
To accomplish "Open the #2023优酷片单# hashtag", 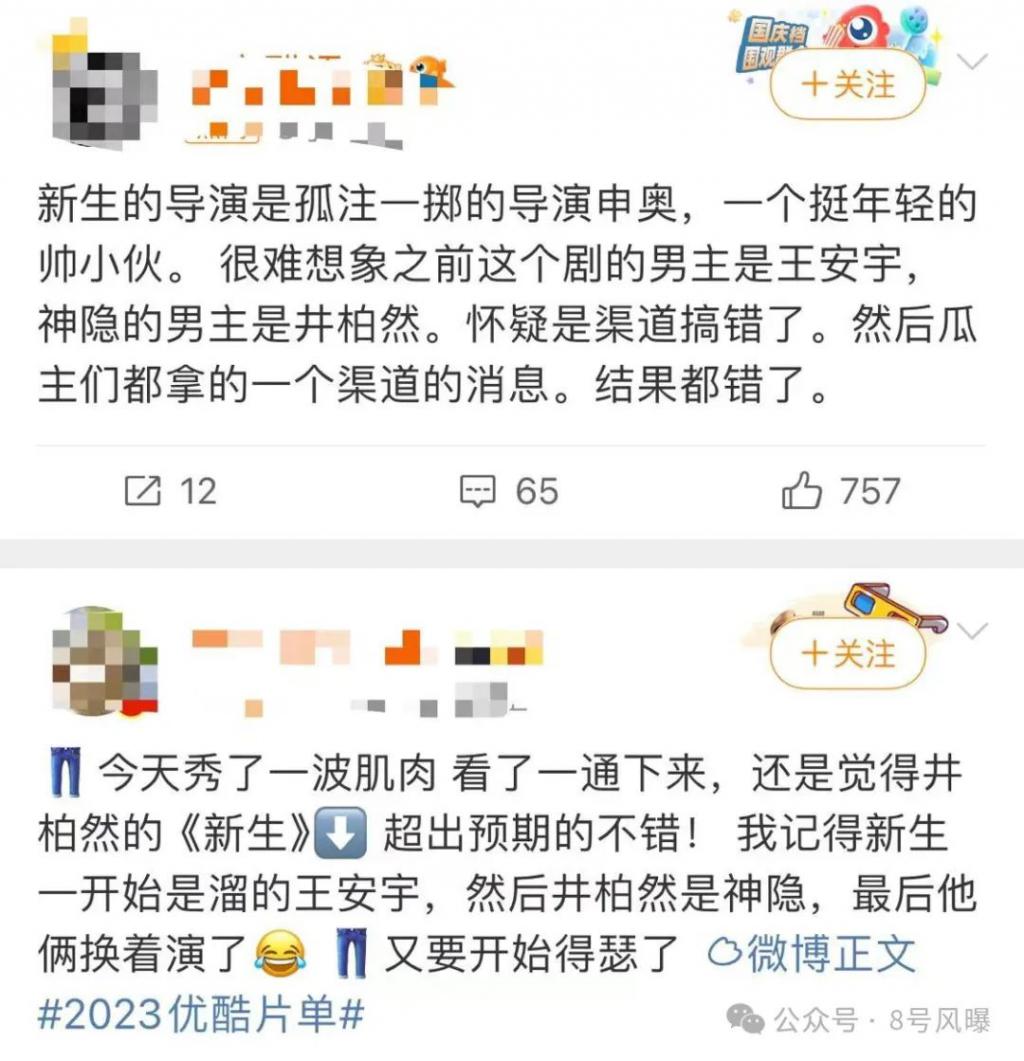I will [200, 1015].
